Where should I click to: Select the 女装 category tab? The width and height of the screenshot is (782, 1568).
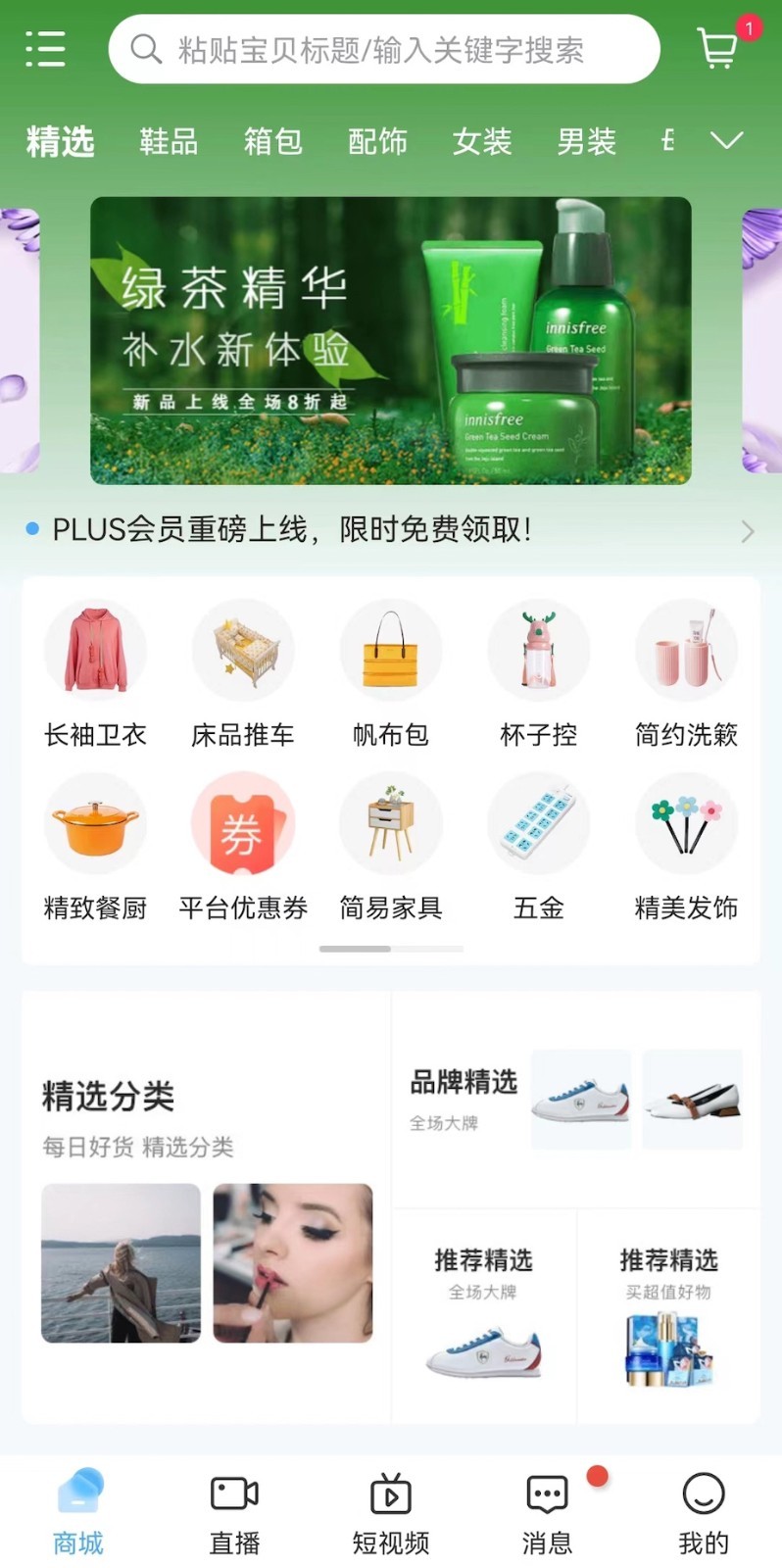(481, 141)
